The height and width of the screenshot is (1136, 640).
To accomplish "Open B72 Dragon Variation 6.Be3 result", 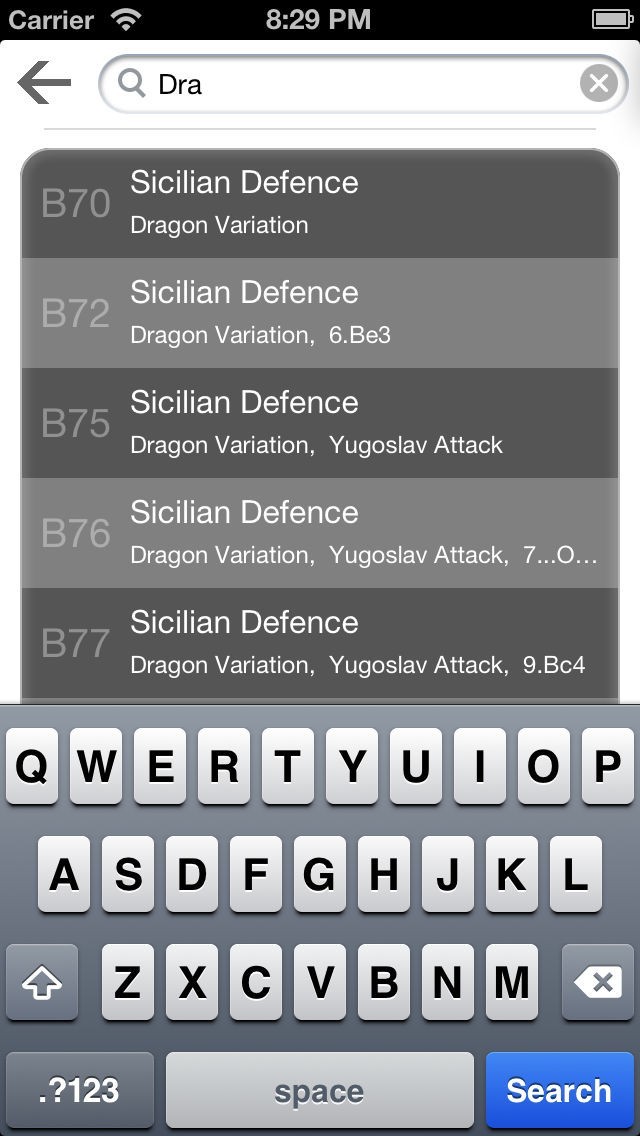I will 320,313.
